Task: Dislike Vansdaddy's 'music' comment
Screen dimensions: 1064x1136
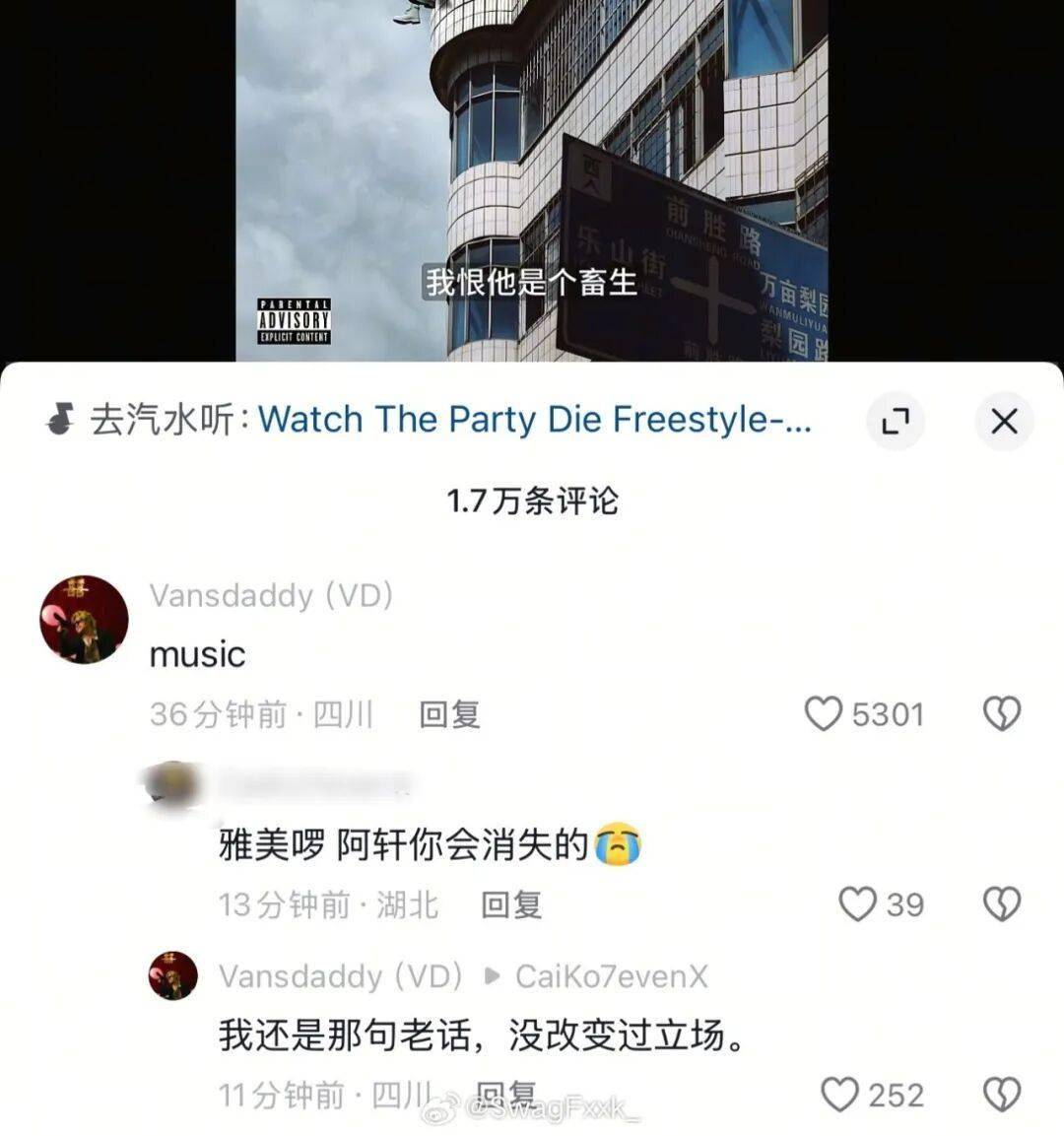Action: [1001, 713]
